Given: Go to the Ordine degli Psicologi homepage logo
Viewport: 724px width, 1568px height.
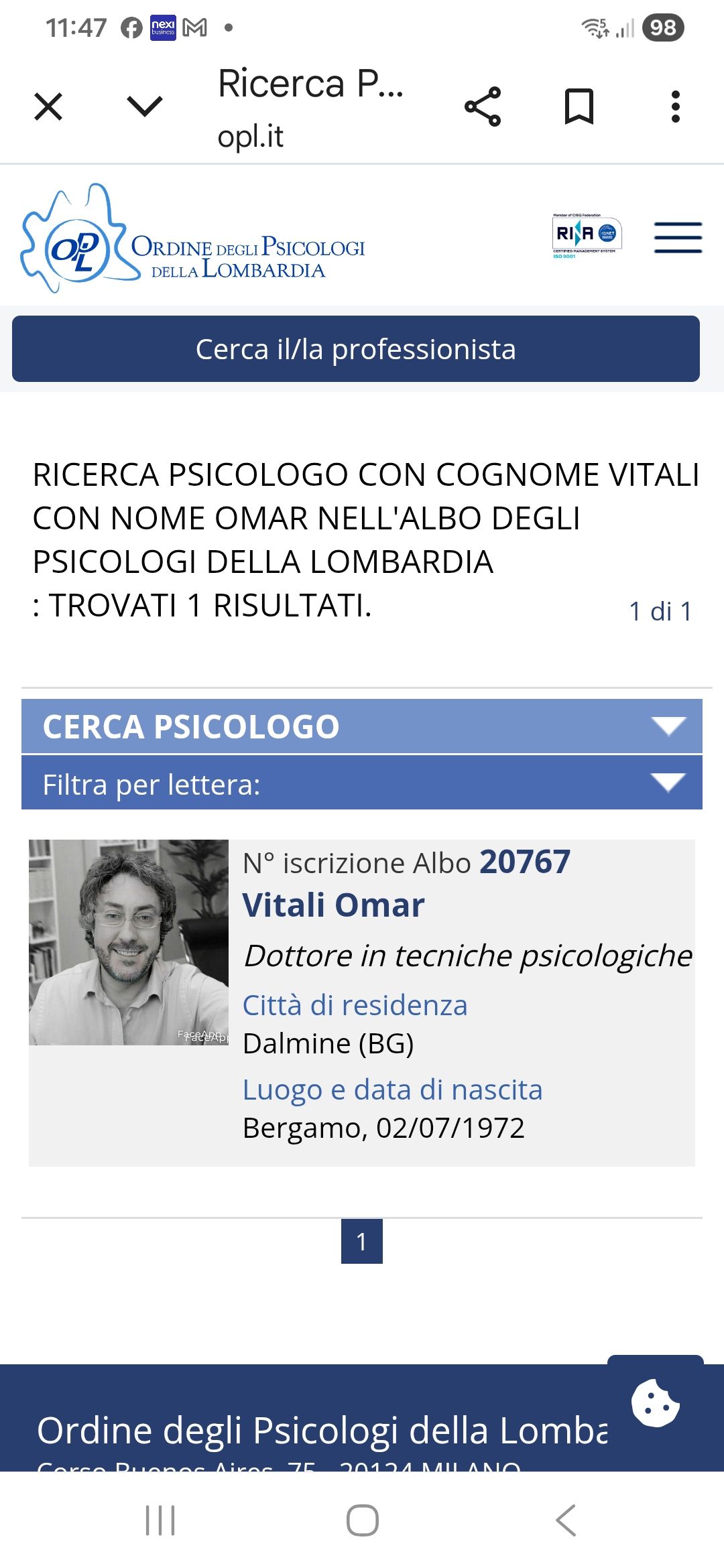Looking at the screenshot, I should click(x=194, y=239).
